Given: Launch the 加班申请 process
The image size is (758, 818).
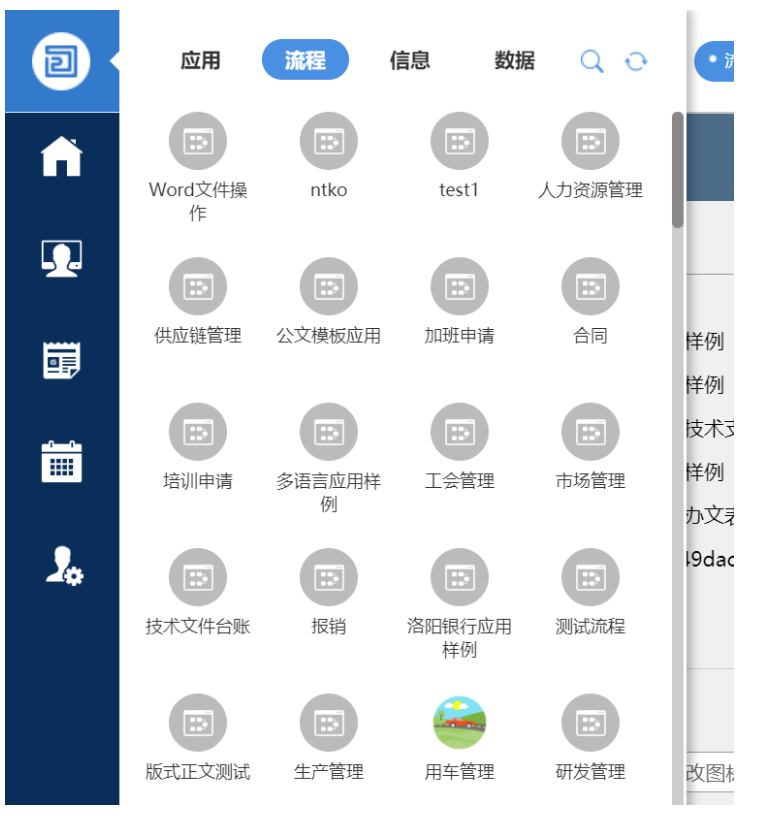Looking at the screenshot, I should coord(459,287).
